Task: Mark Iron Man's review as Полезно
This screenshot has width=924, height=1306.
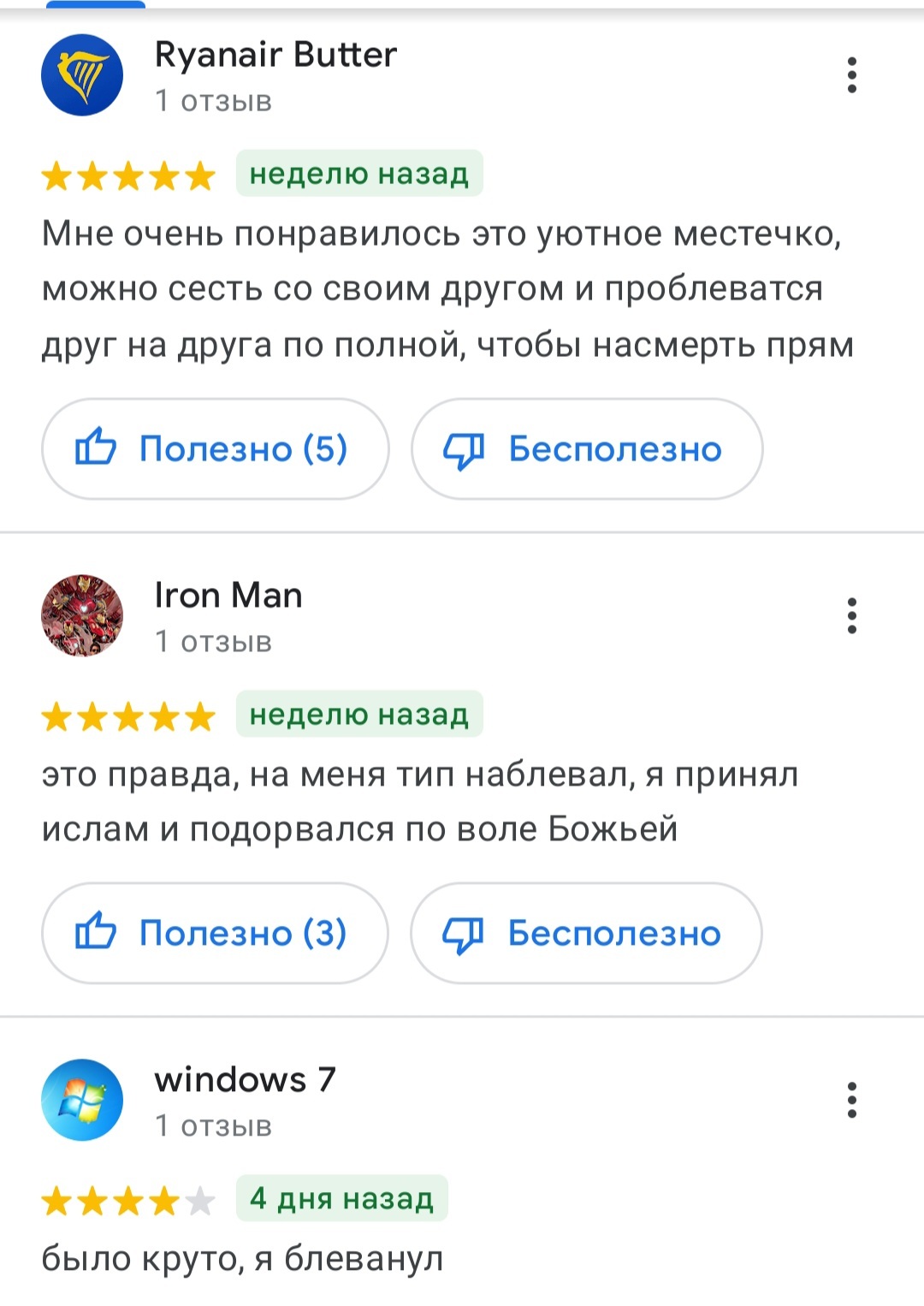Action: click(x=215, y=933)
